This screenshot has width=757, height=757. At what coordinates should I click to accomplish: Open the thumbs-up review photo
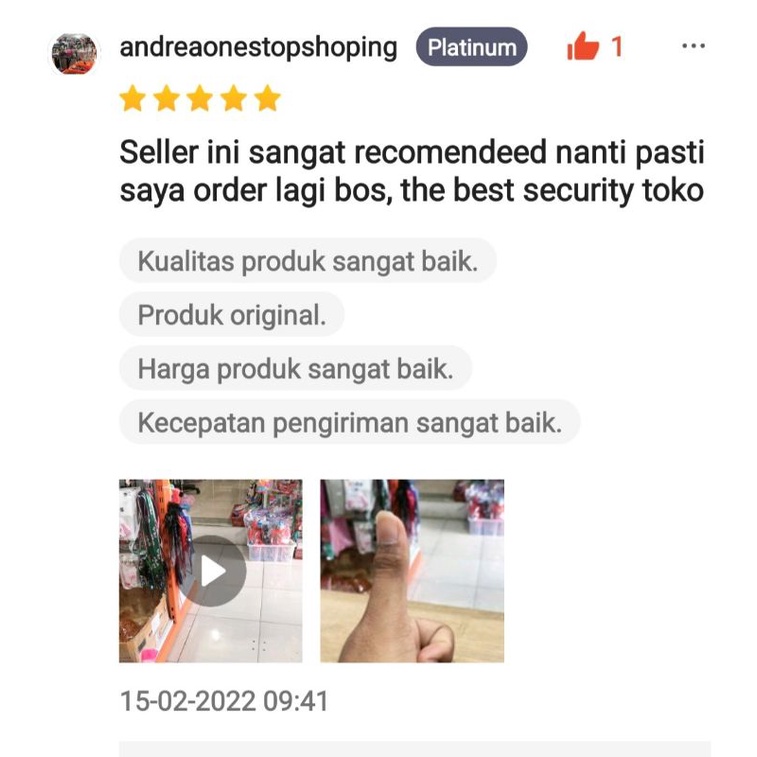[x=412, y=571]
